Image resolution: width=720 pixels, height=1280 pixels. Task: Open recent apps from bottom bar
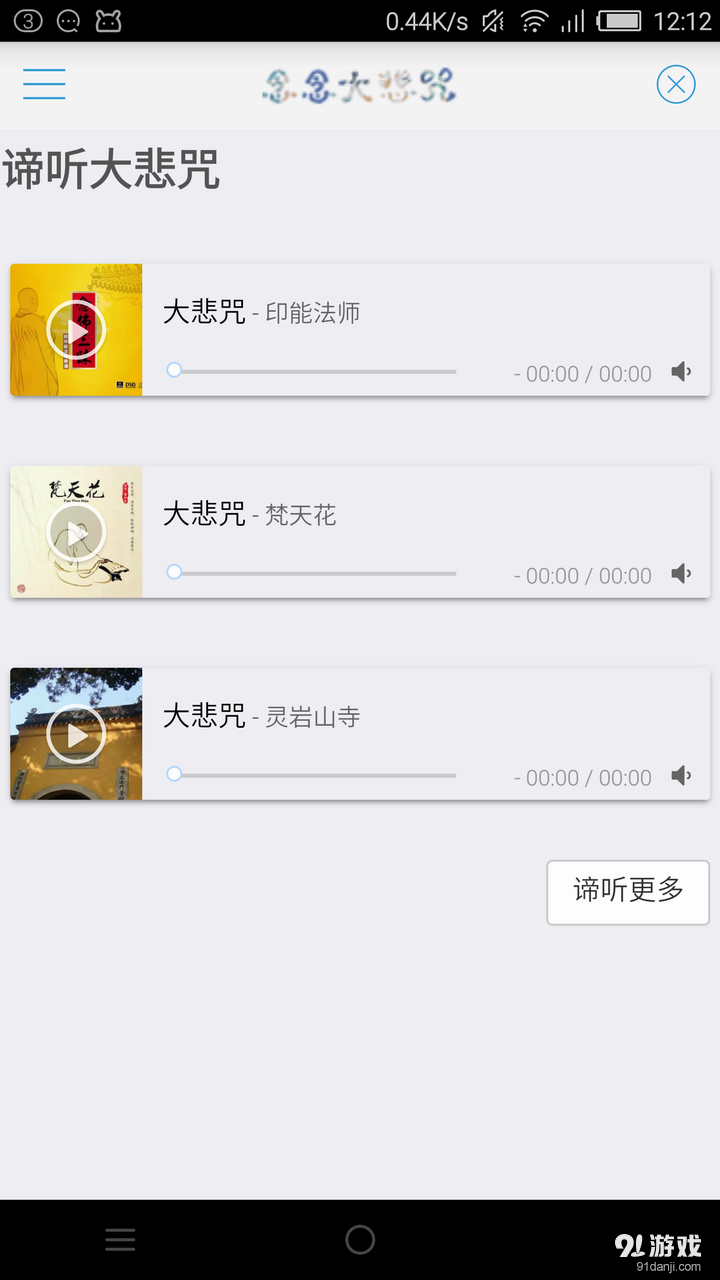point(120,1240)
